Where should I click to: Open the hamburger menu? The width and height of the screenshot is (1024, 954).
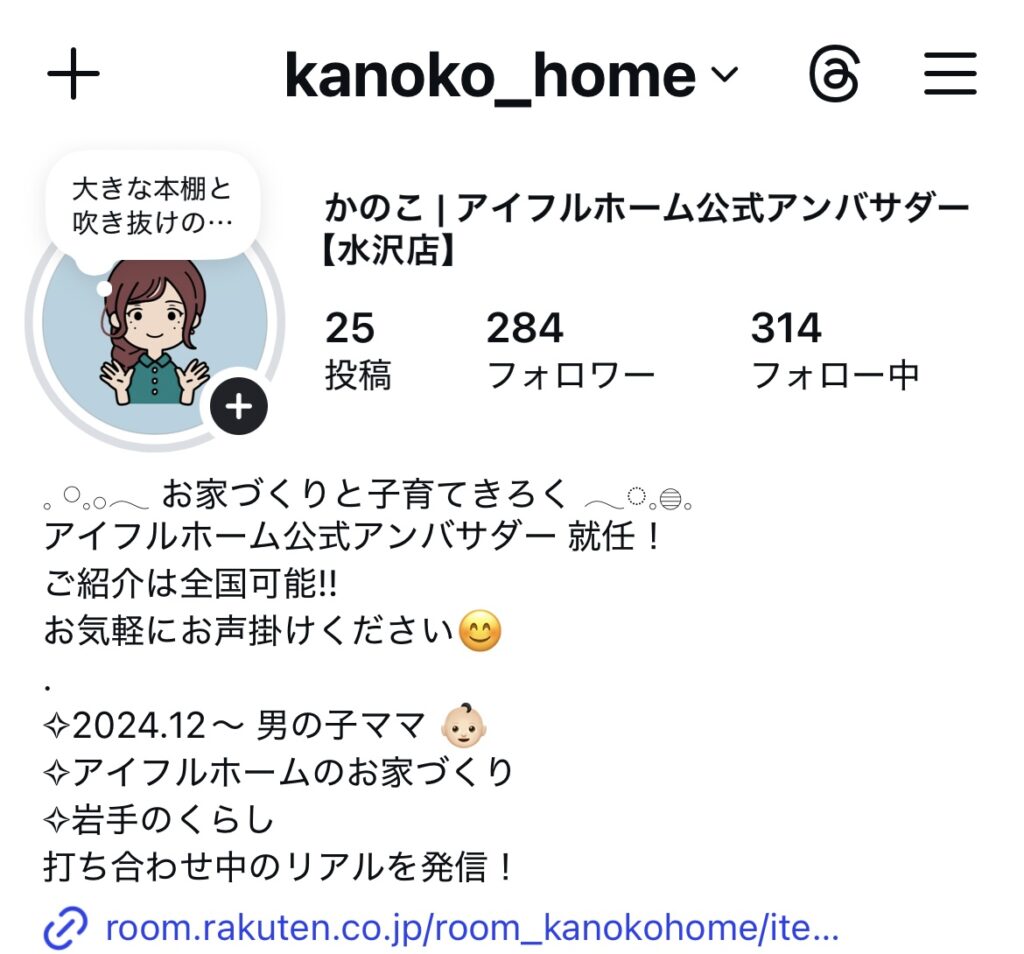click(949, 74)
